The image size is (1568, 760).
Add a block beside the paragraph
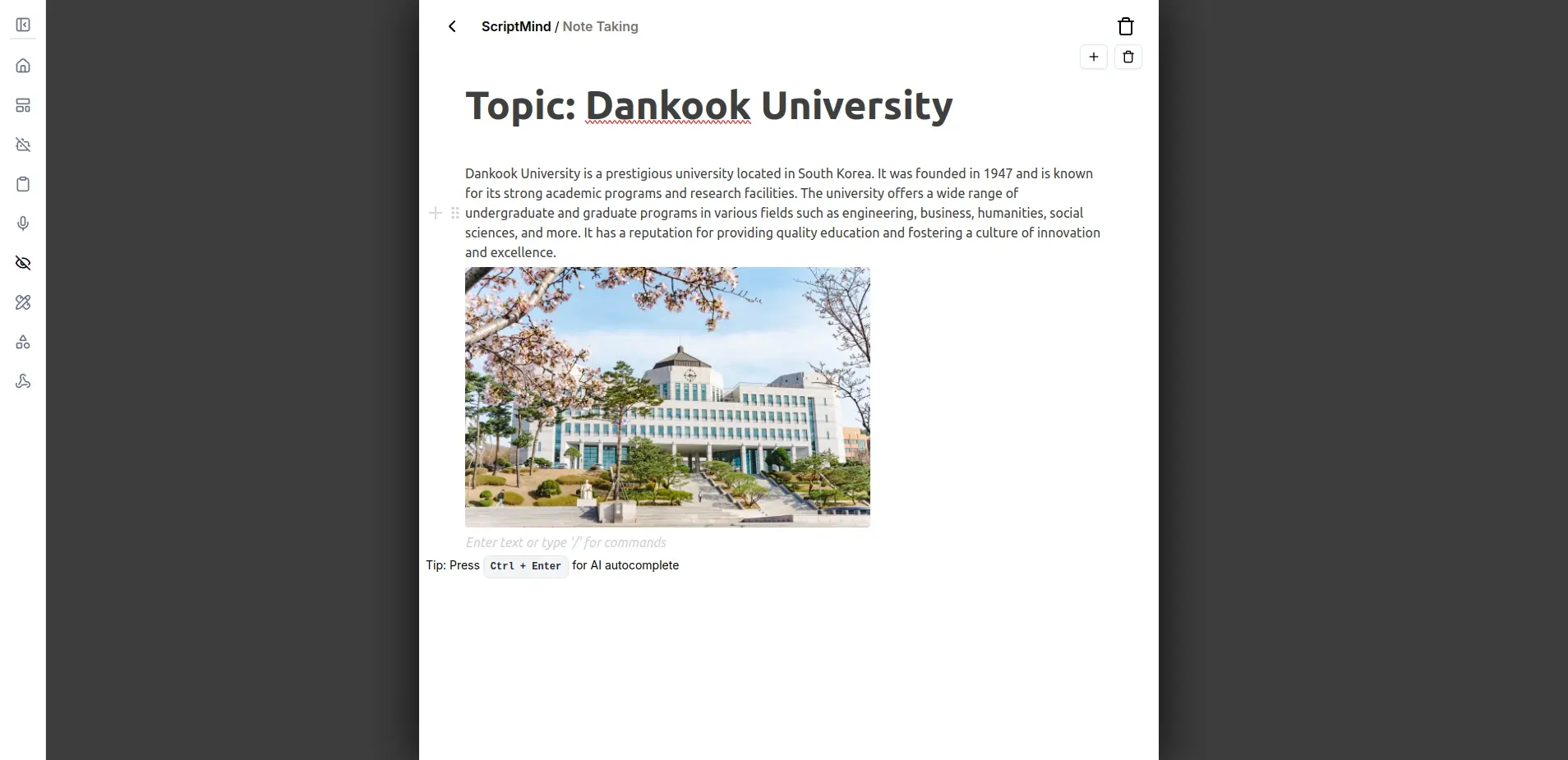click(x=436, y=213)
